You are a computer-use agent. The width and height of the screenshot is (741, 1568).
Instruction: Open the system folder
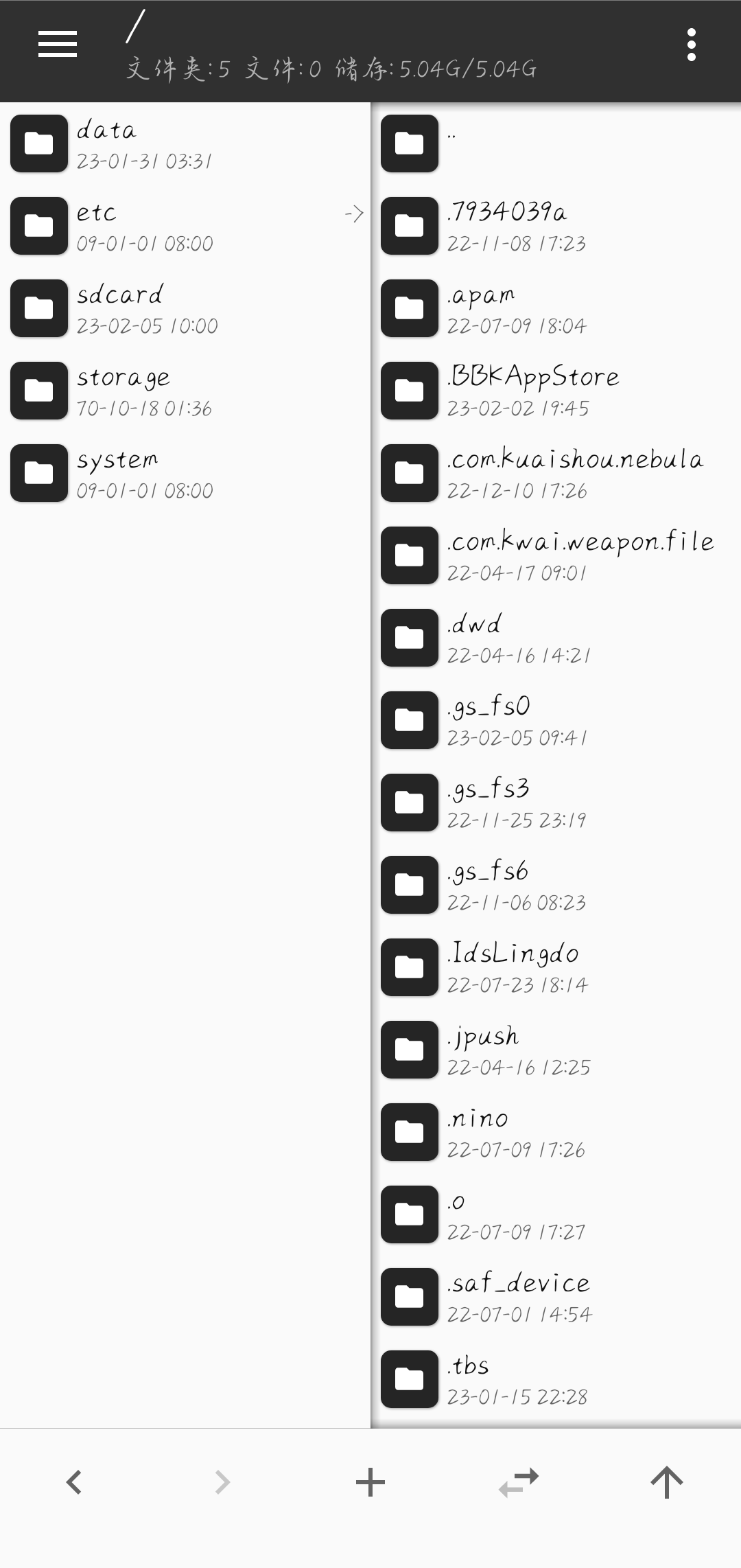click(185, 473)
